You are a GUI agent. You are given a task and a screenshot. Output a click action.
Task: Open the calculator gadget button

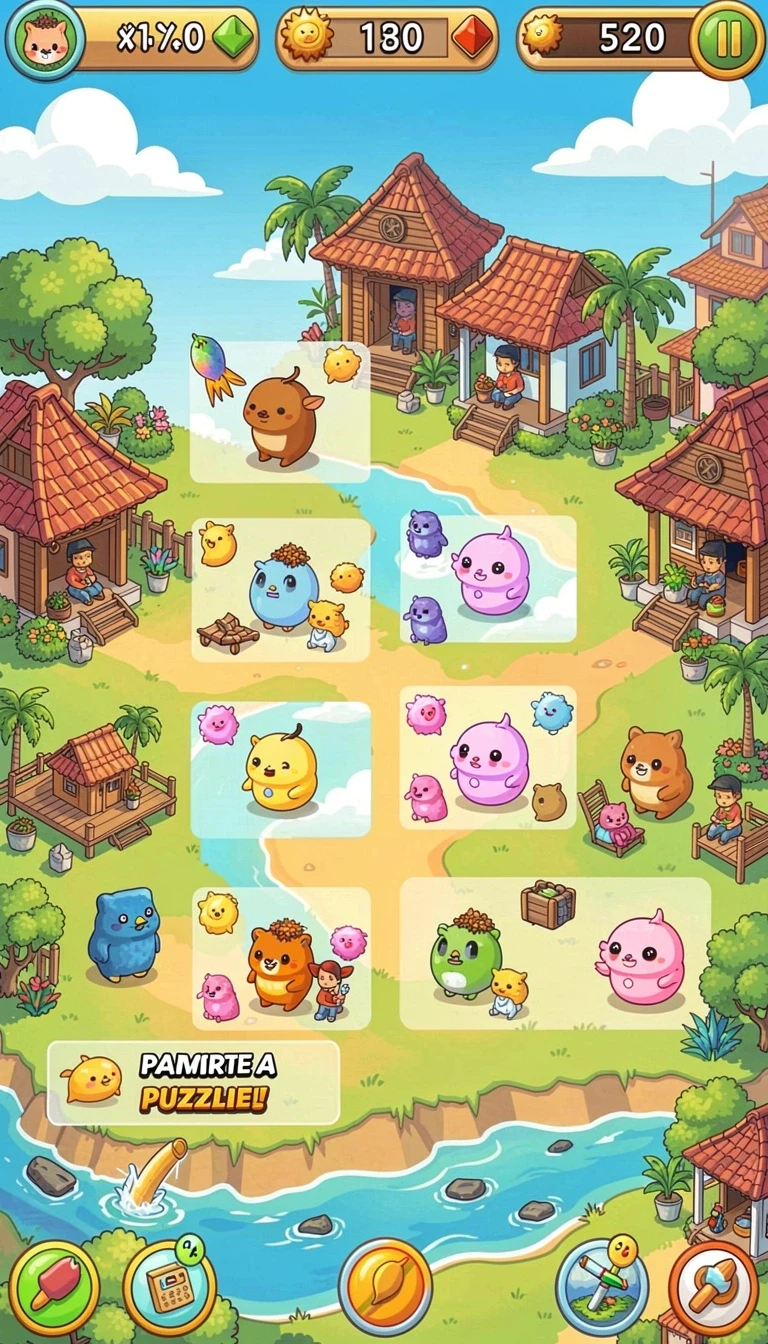pos(170,1287)
